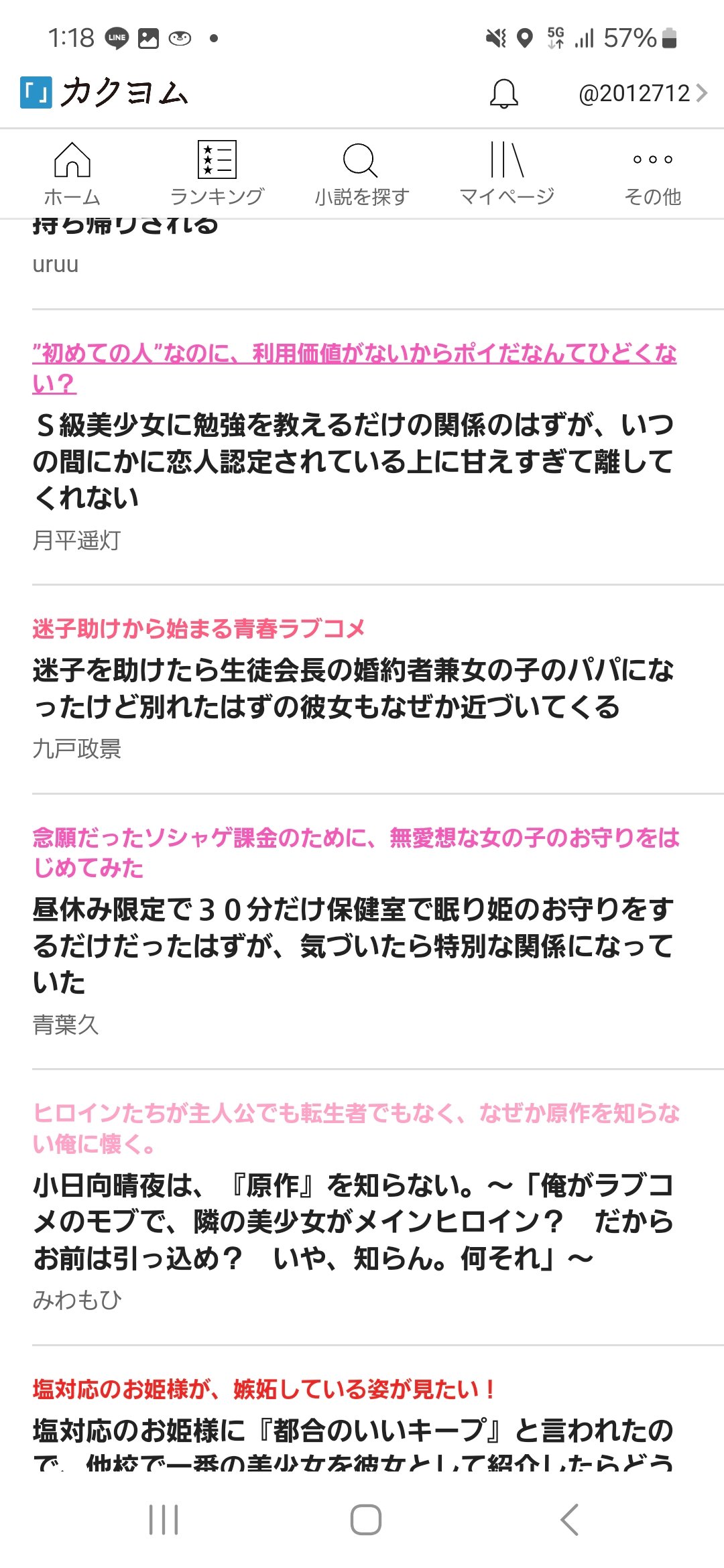Viewport: 724px width, 1568px height.
Task: Open the その他 more menu
Action: click(x=652, y=174)
